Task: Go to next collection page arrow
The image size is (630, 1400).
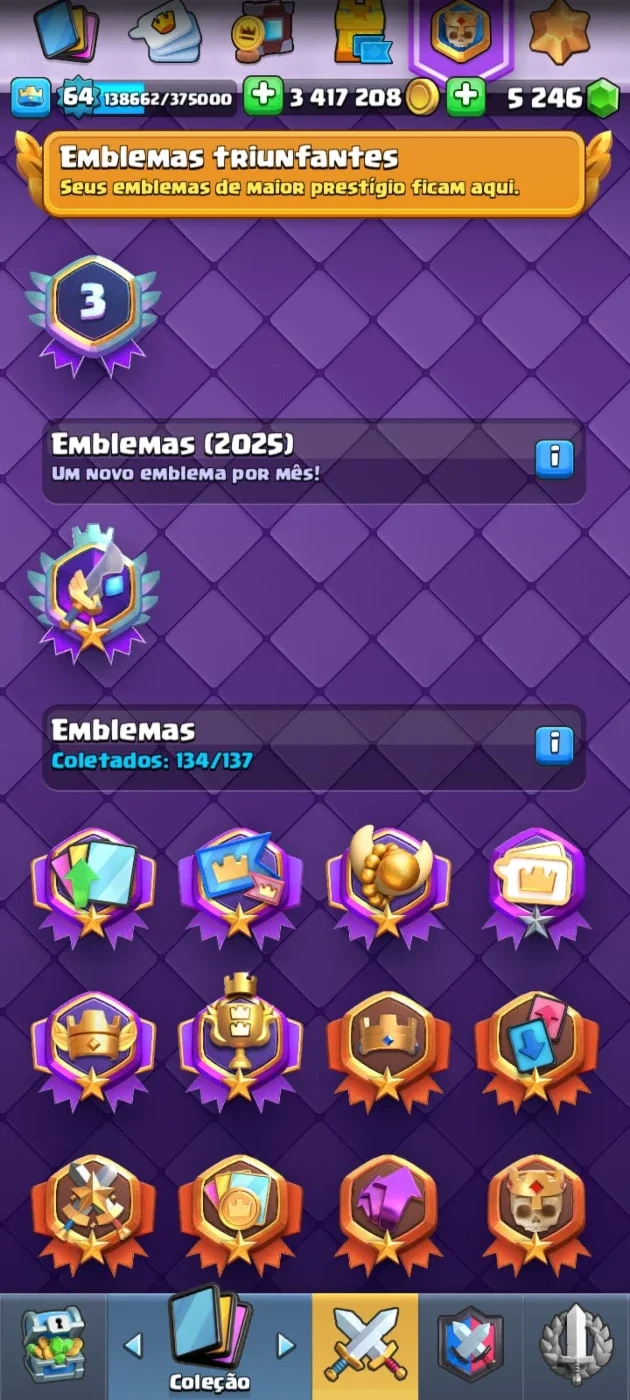Action: pyautogui.click(x=286, y=1345)
